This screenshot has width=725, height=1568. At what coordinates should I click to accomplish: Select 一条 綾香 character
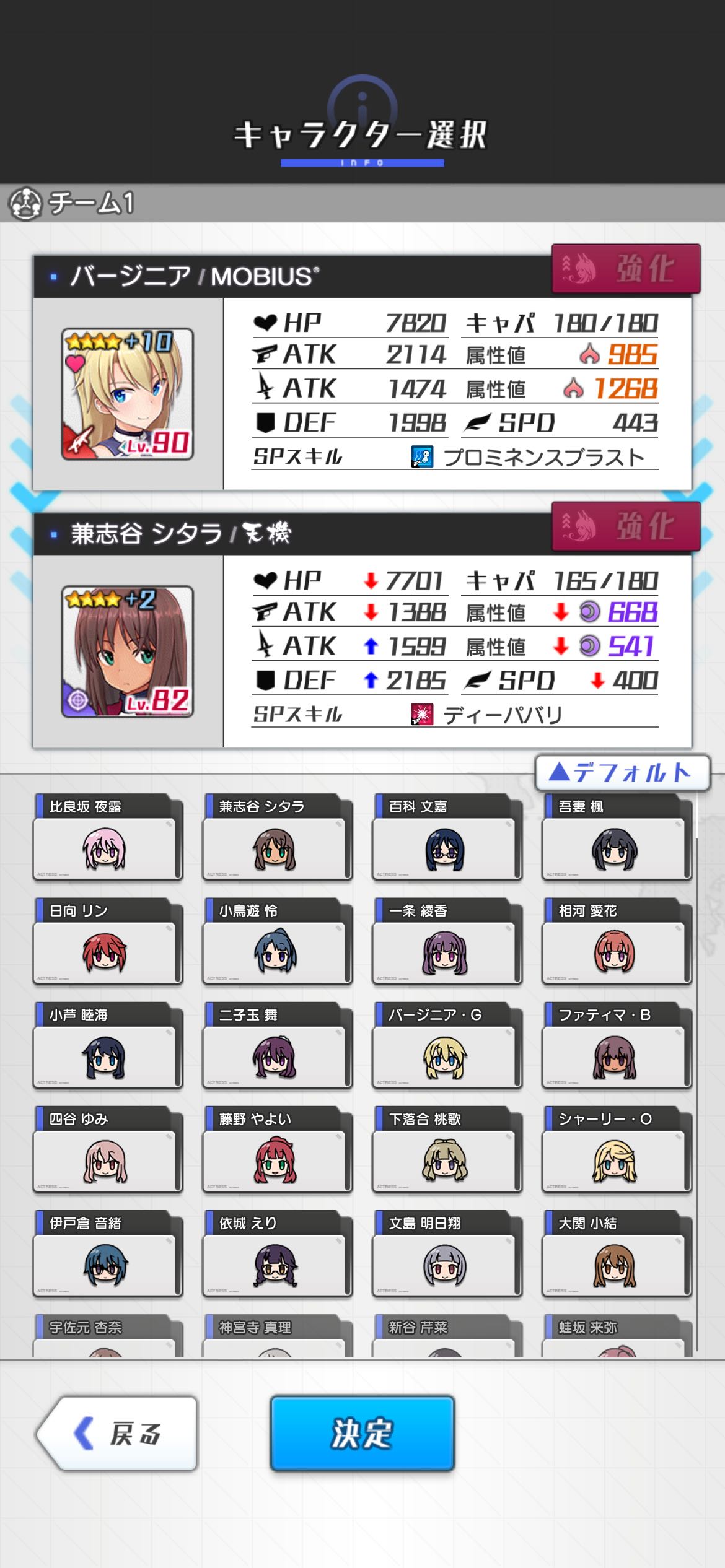(447, 941)
